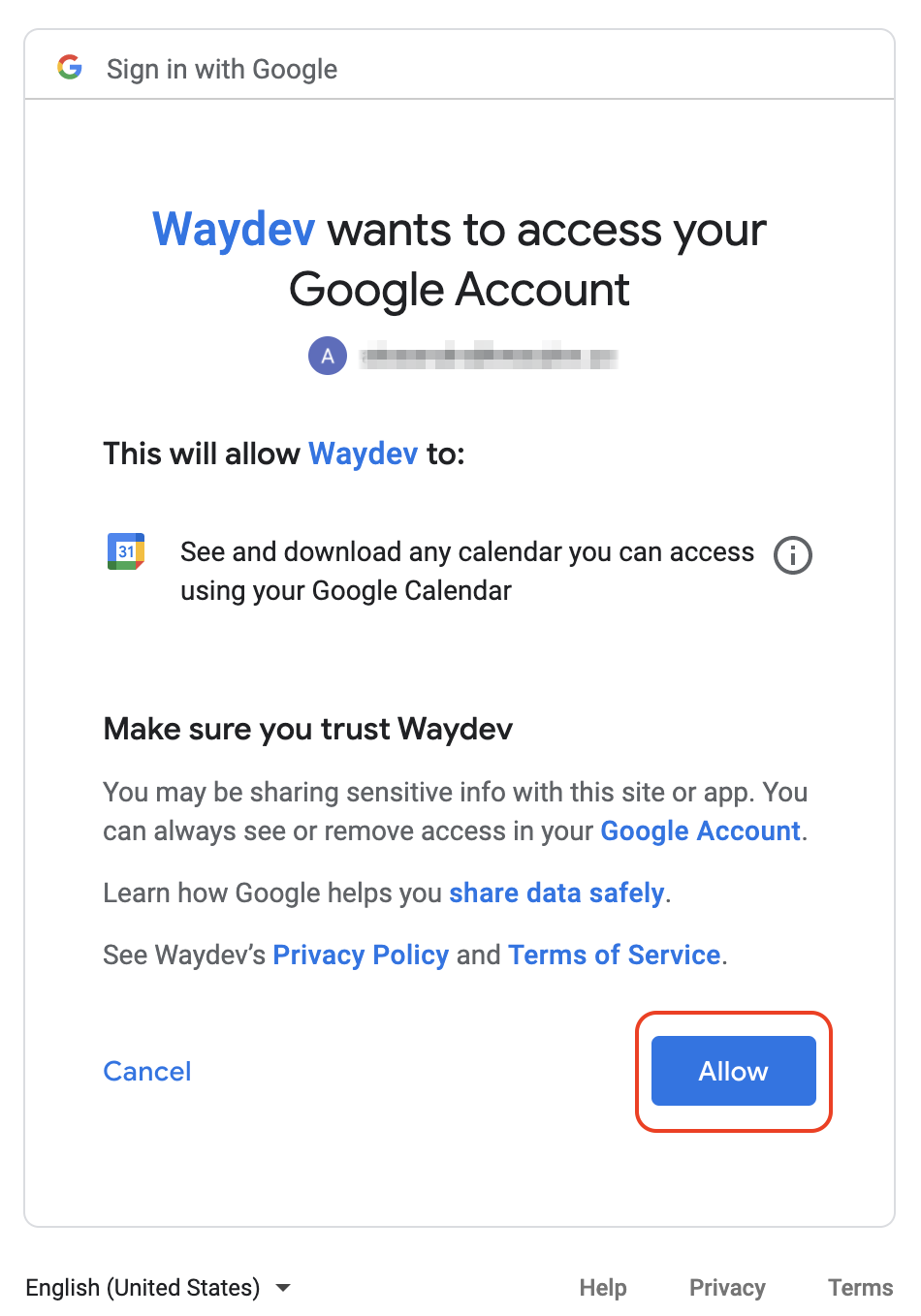Open the Help footer link

point(603,1287)
